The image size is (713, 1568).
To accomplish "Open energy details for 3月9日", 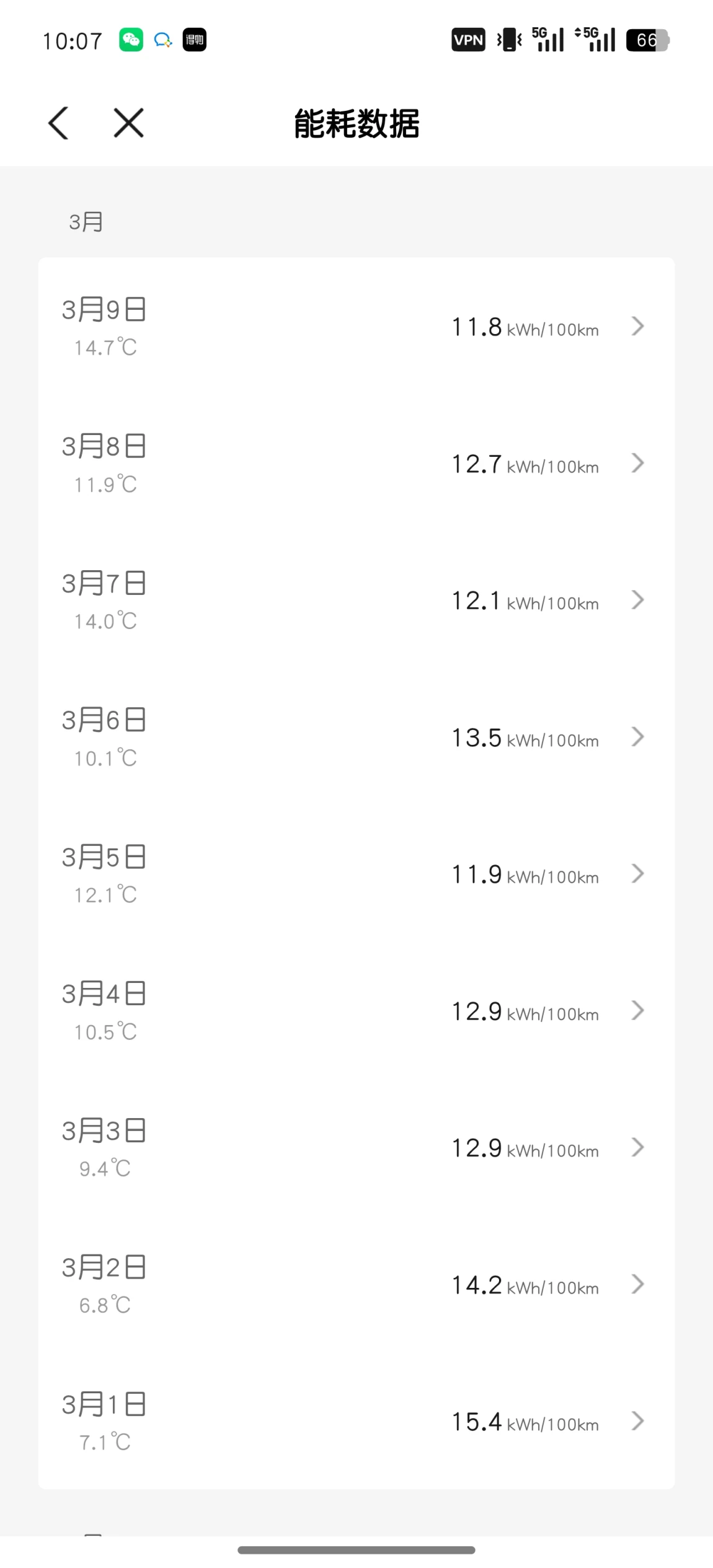I will pyautogui.click(x=356, y=327).
